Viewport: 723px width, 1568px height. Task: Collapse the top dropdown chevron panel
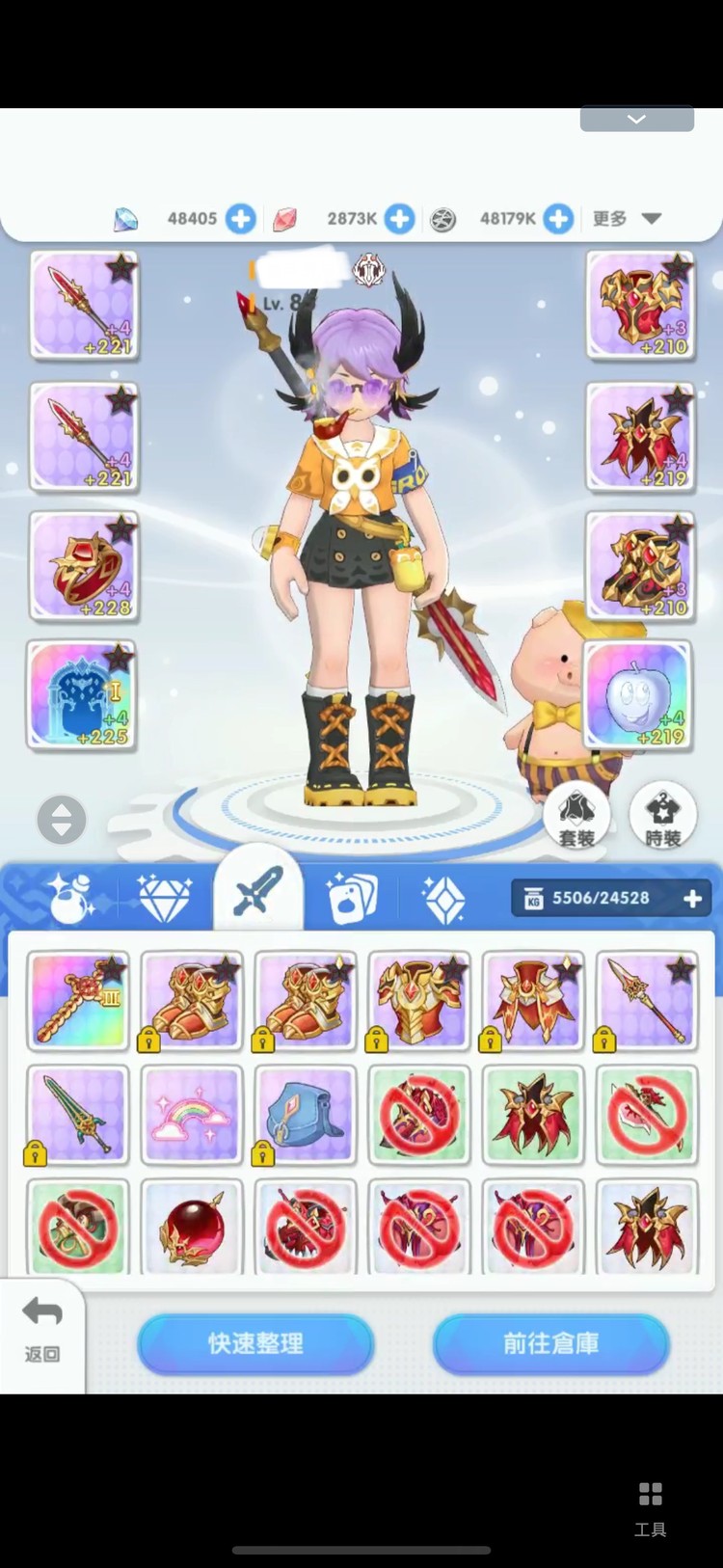[x=636, y=120]
